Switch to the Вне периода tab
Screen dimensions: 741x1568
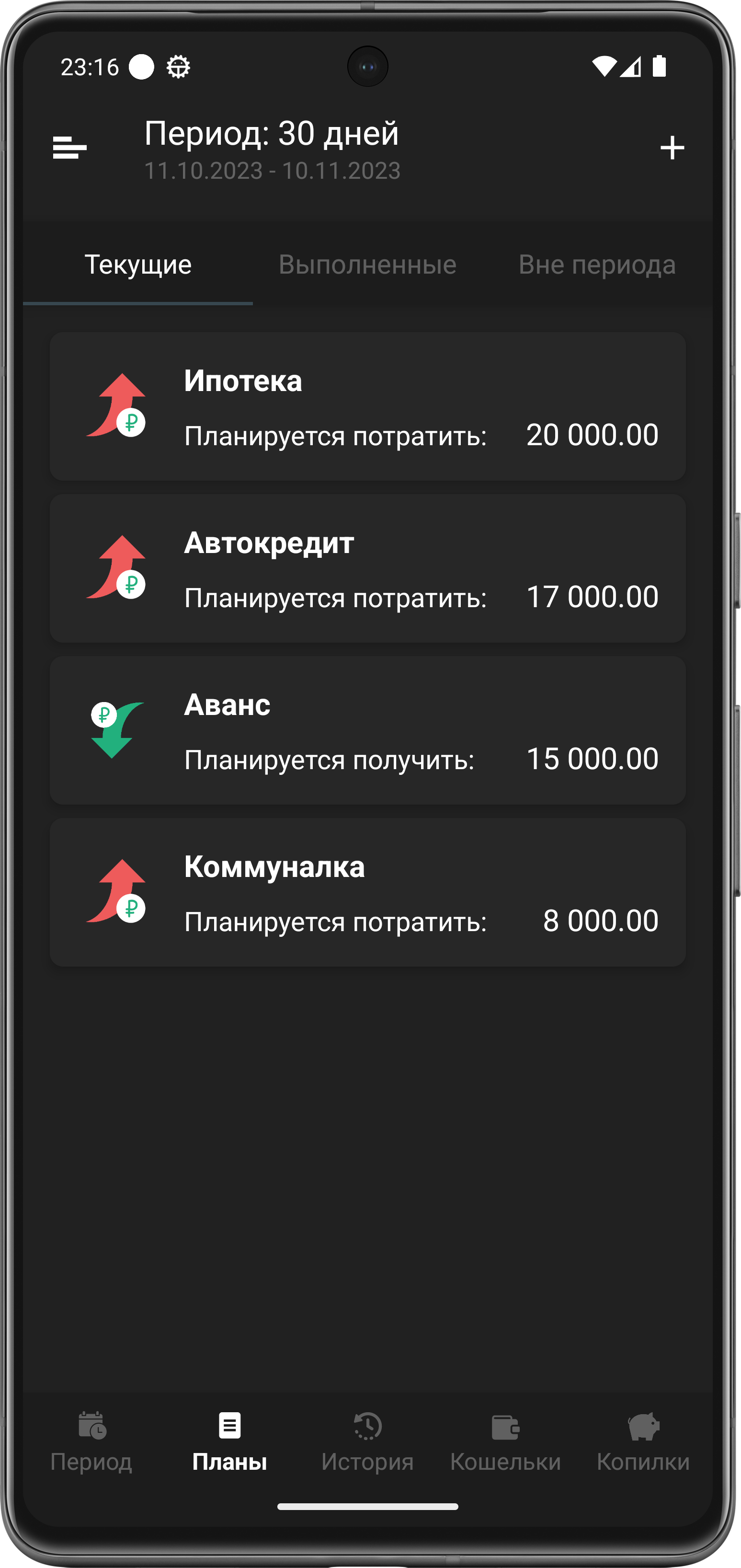click(596, 265)
